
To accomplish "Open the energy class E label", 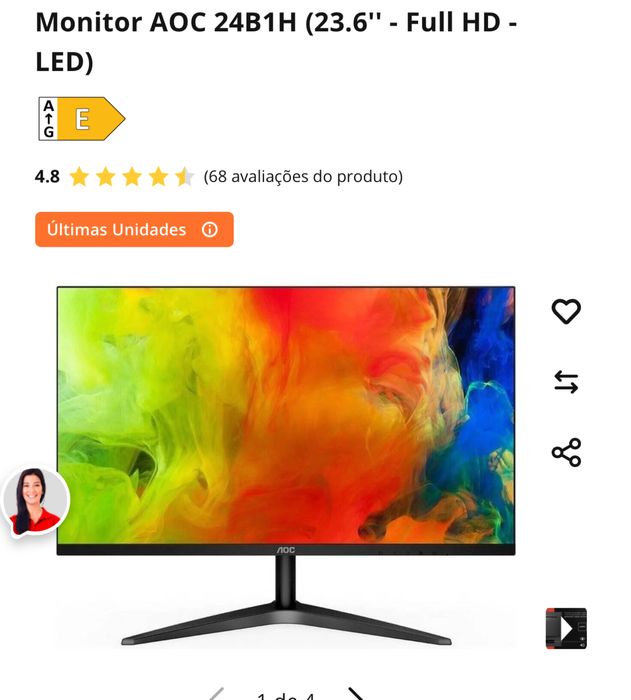I will pos(81,119).
